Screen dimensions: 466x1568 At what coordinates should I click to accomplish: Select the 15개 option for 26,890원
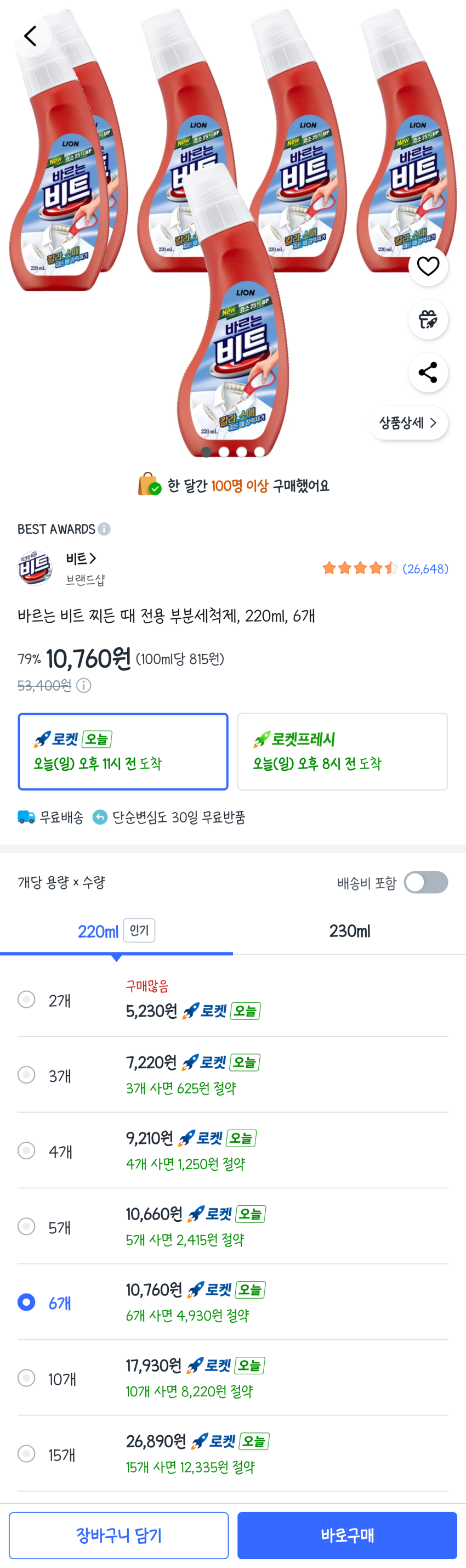(x=26, y=1453)
